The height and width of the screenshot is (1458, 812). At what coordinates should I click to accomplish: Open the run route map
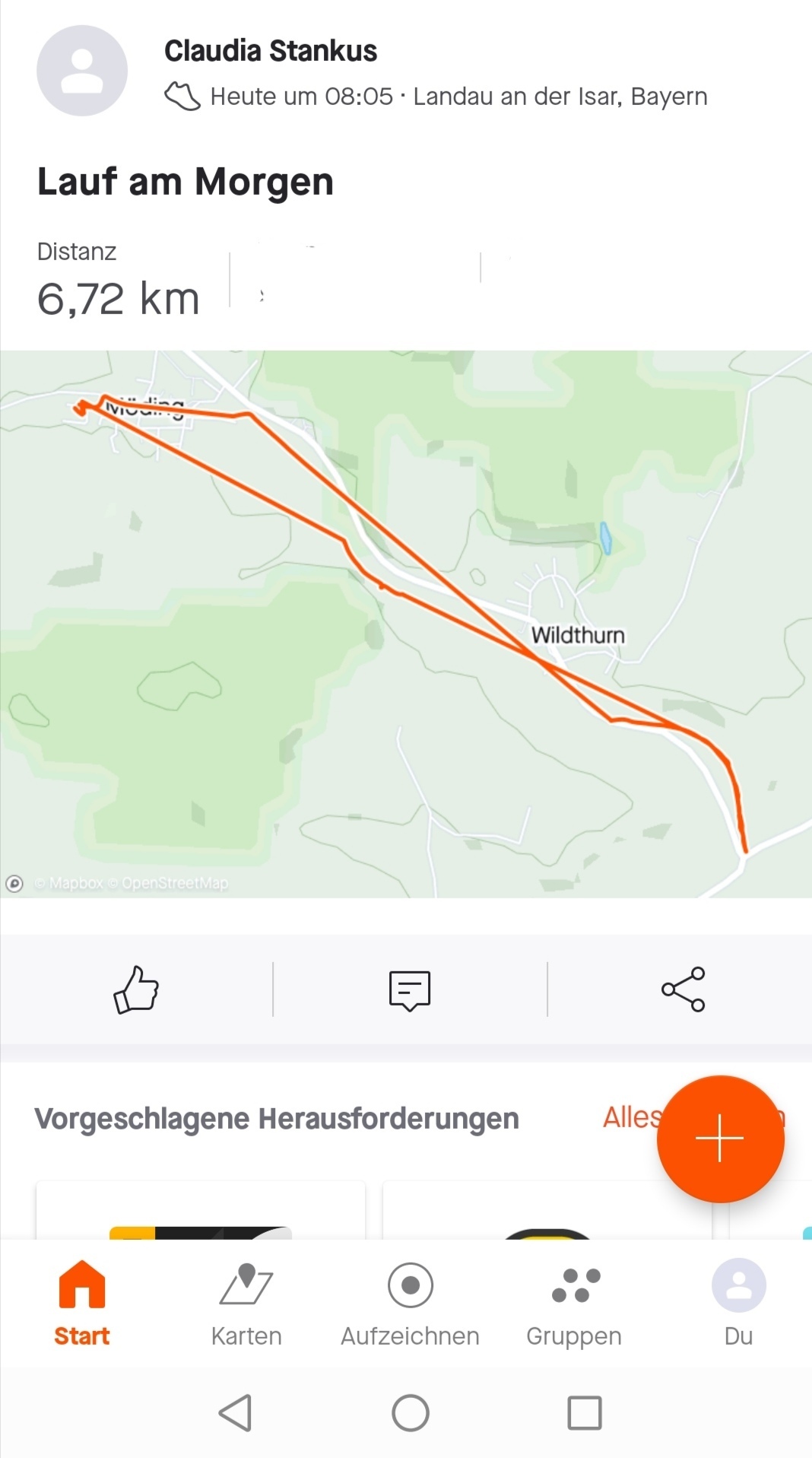[x=406, y=624]
